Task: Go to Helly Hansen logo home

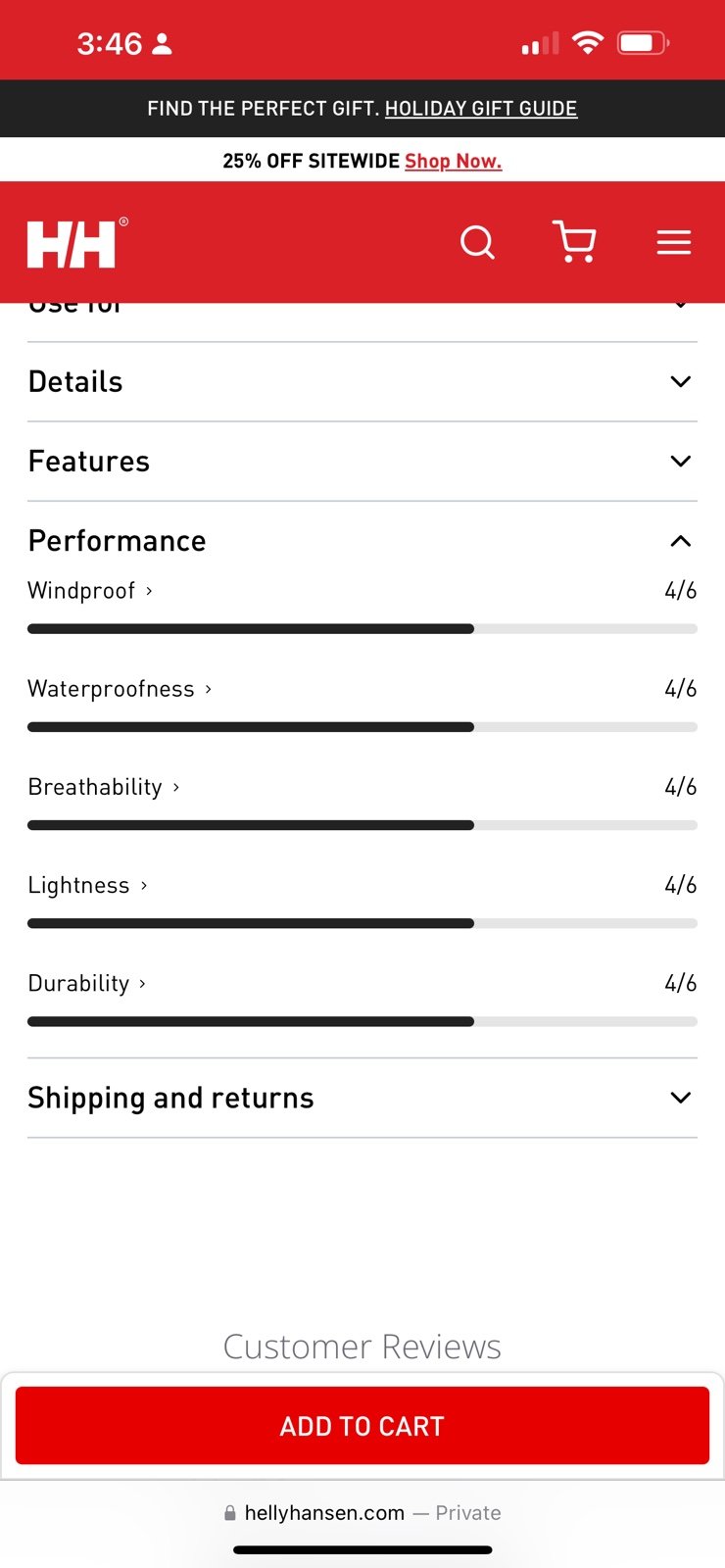Action: [x=76, y=243]
